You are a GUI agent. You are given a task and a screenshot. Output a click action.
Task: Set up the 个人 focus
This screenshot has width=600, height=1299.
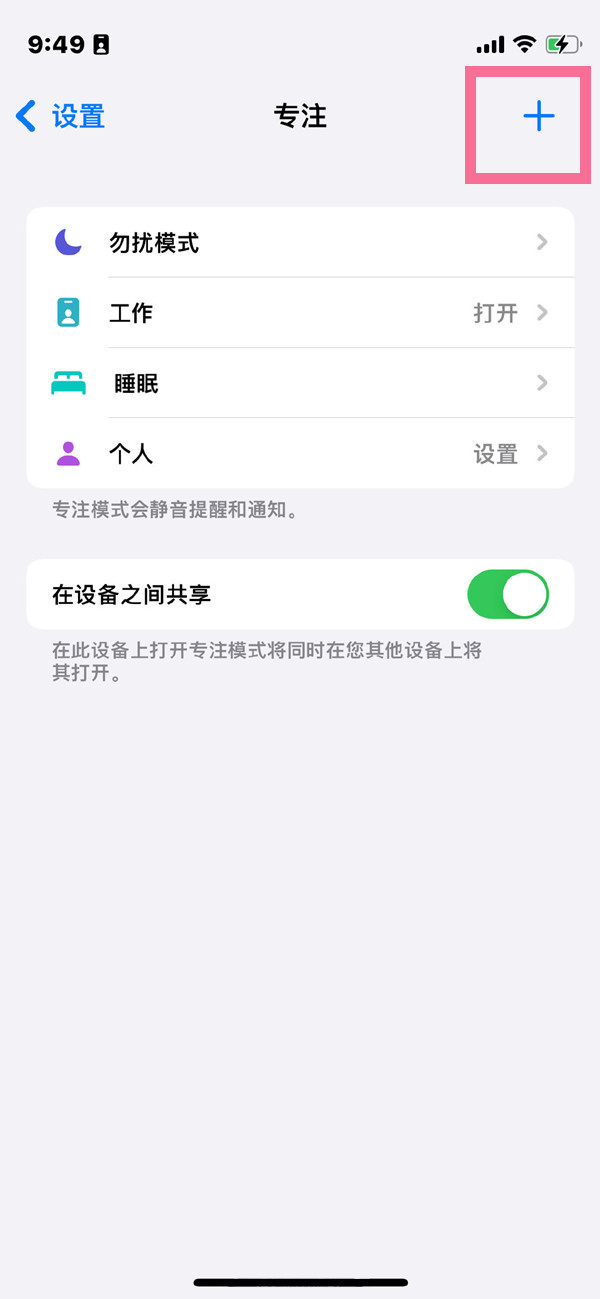pyautogui.click(x=300, y=454)
